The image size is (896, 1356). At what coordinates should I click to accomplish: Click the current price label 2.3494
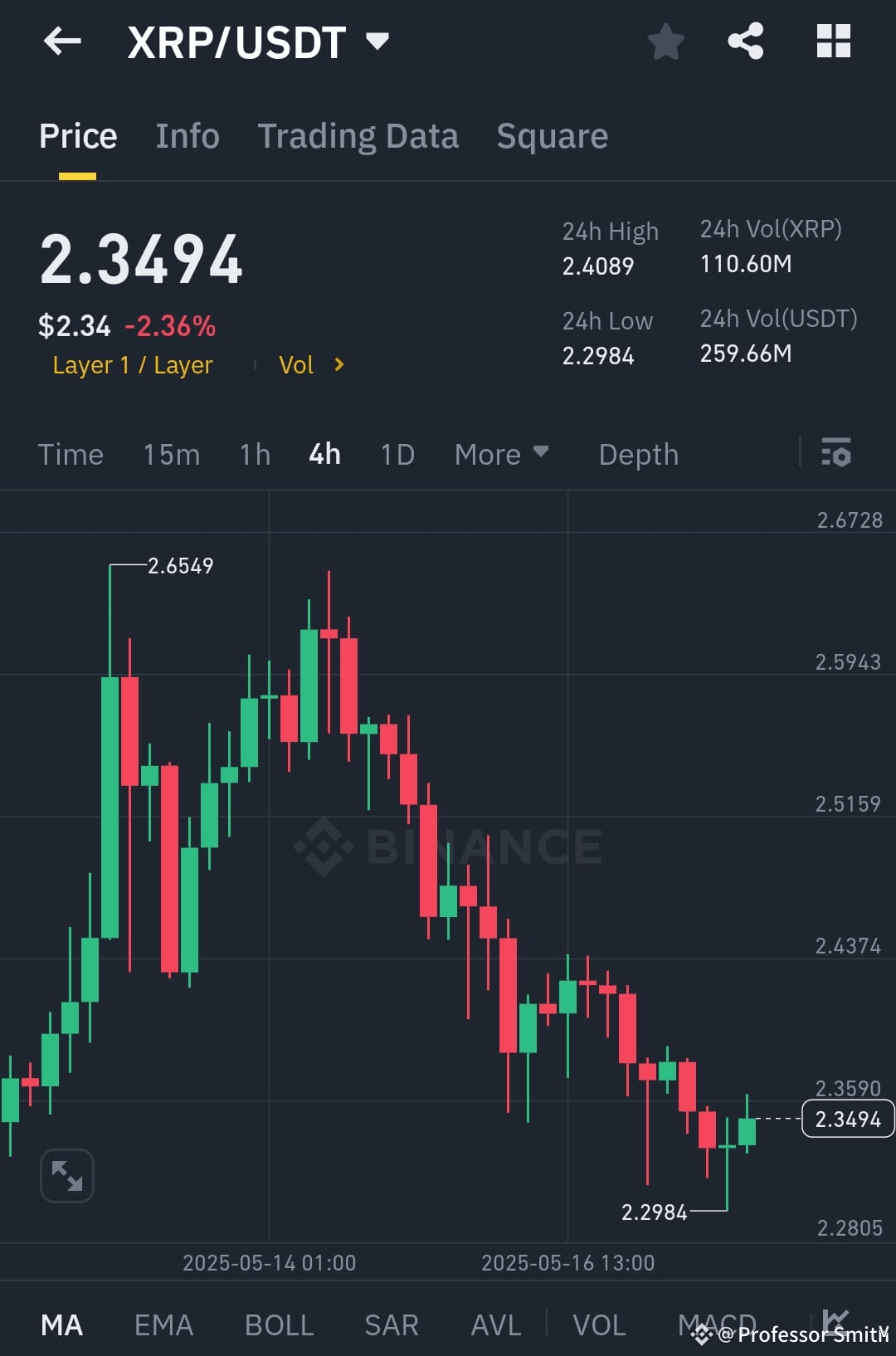click(846, 1119)
